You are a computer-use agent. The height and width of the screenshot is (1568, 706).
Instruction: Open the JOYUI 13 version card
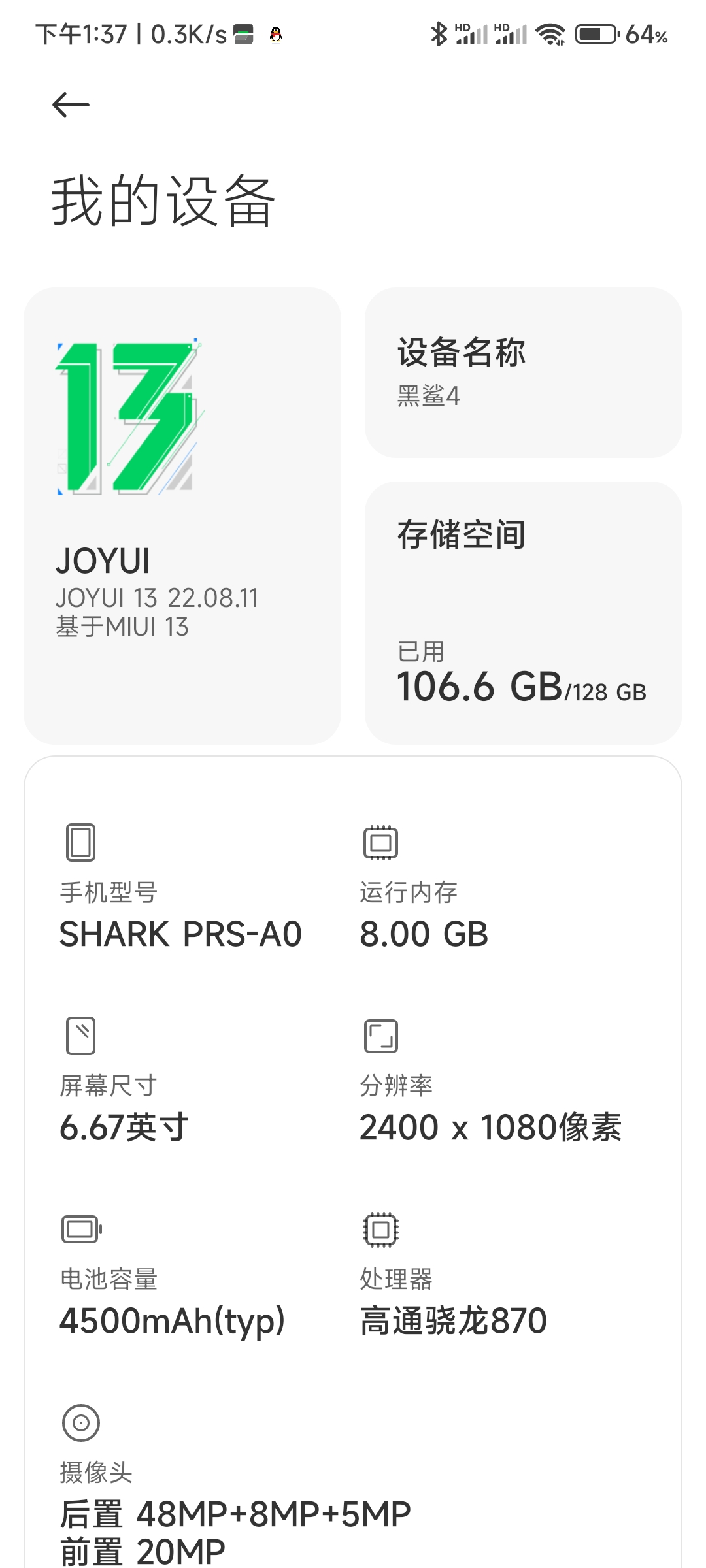point(182,515)
